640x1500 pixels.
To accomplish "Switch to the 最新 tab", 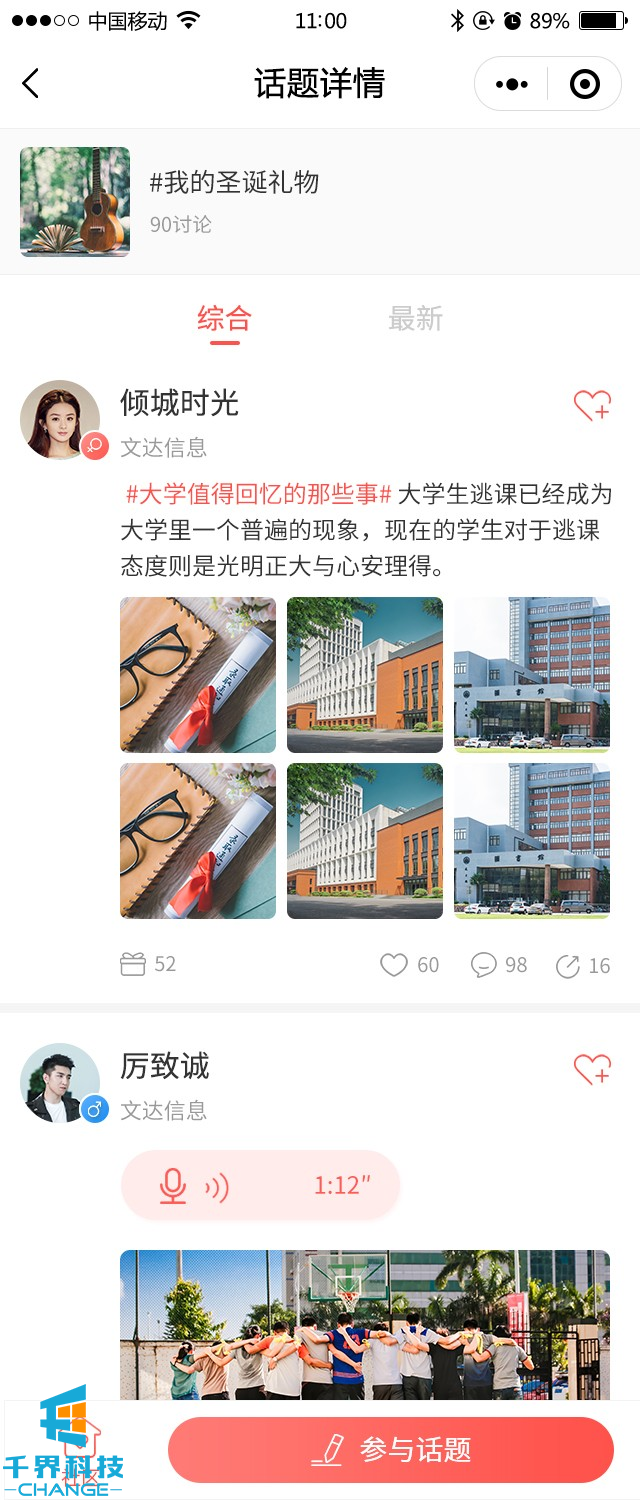I will (x=415, y=320).
